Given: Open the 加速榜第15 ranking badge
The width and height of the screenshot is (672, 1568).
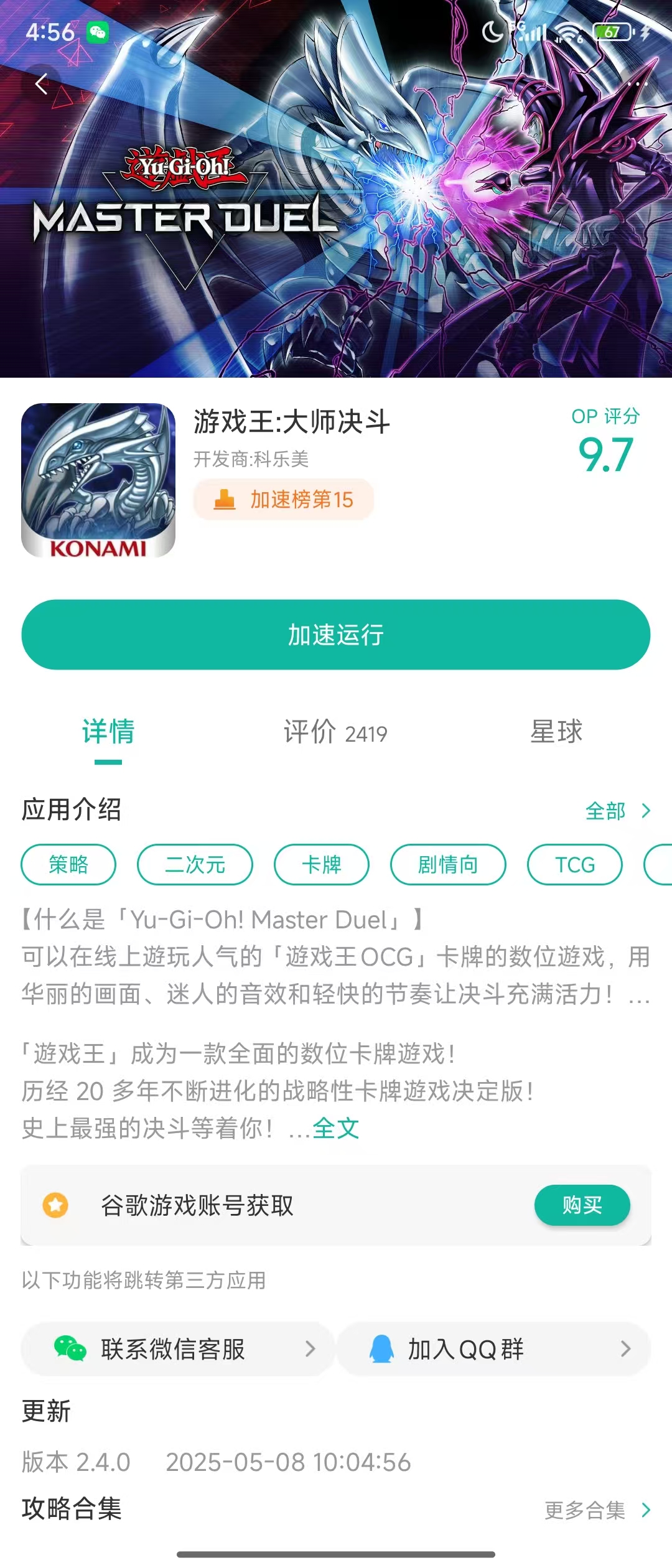Looking at the screenshot, I should click(x=284, y=499).
